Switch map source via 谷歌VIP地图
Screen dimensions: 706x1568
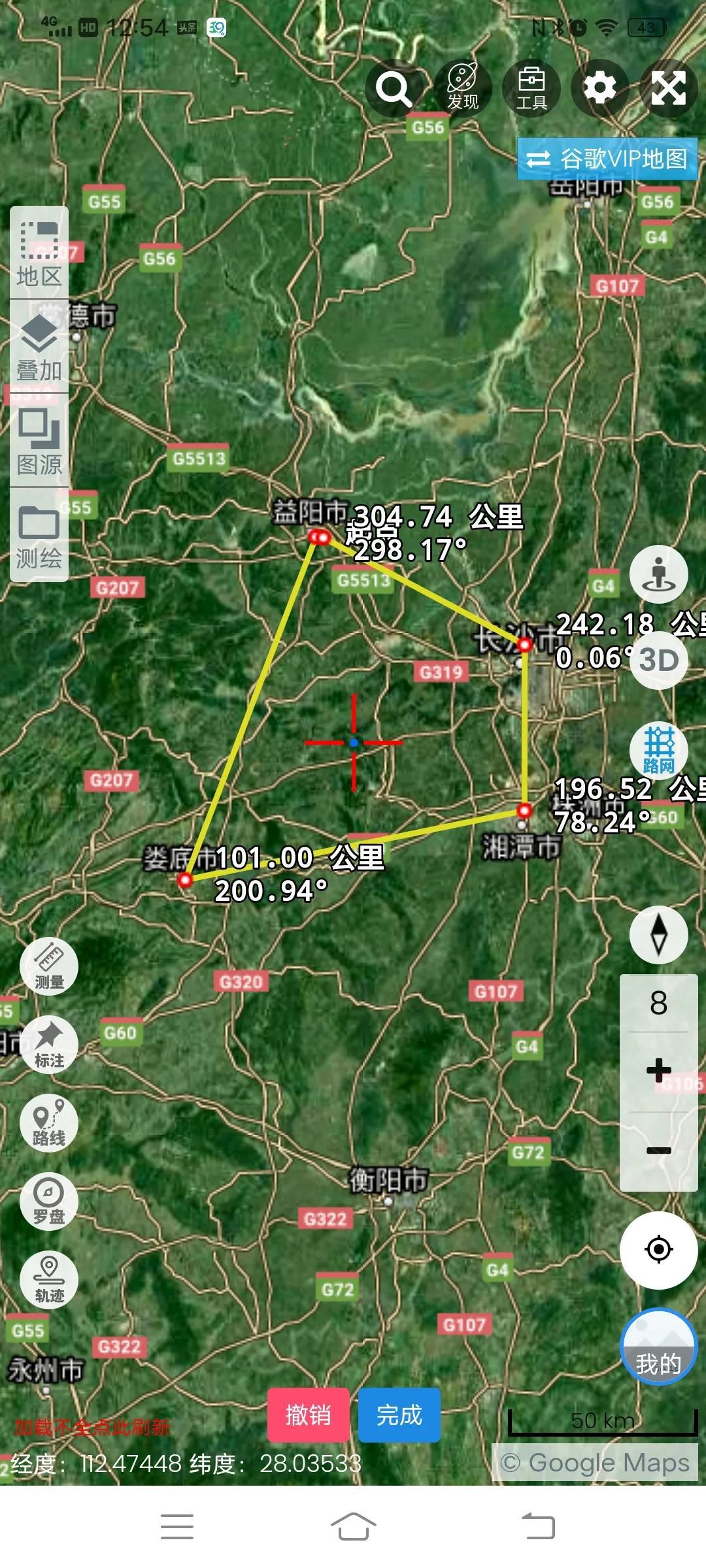pos(607,159)
